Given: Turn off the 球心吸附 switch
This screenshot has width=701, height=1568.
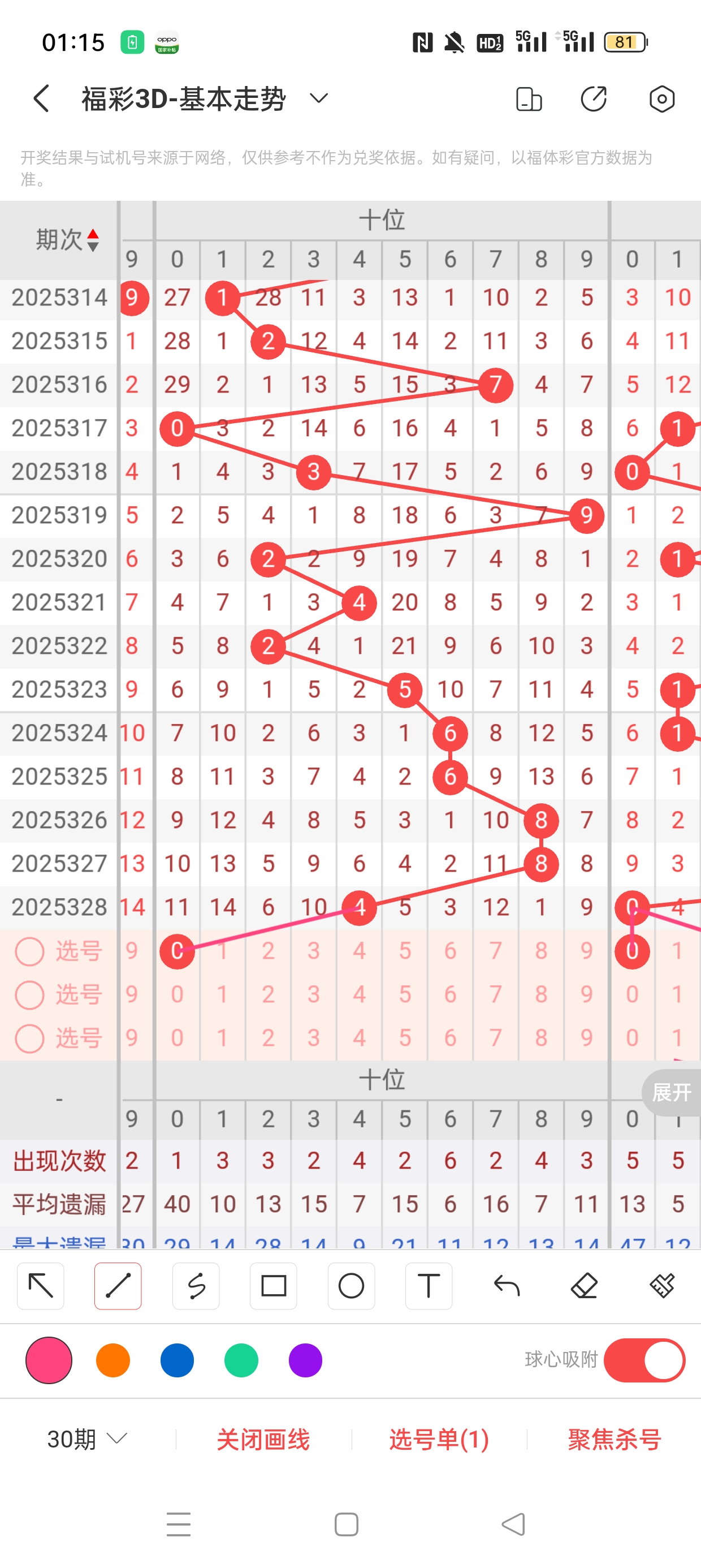Looking at the screenshot, I should pos(644,1360).
